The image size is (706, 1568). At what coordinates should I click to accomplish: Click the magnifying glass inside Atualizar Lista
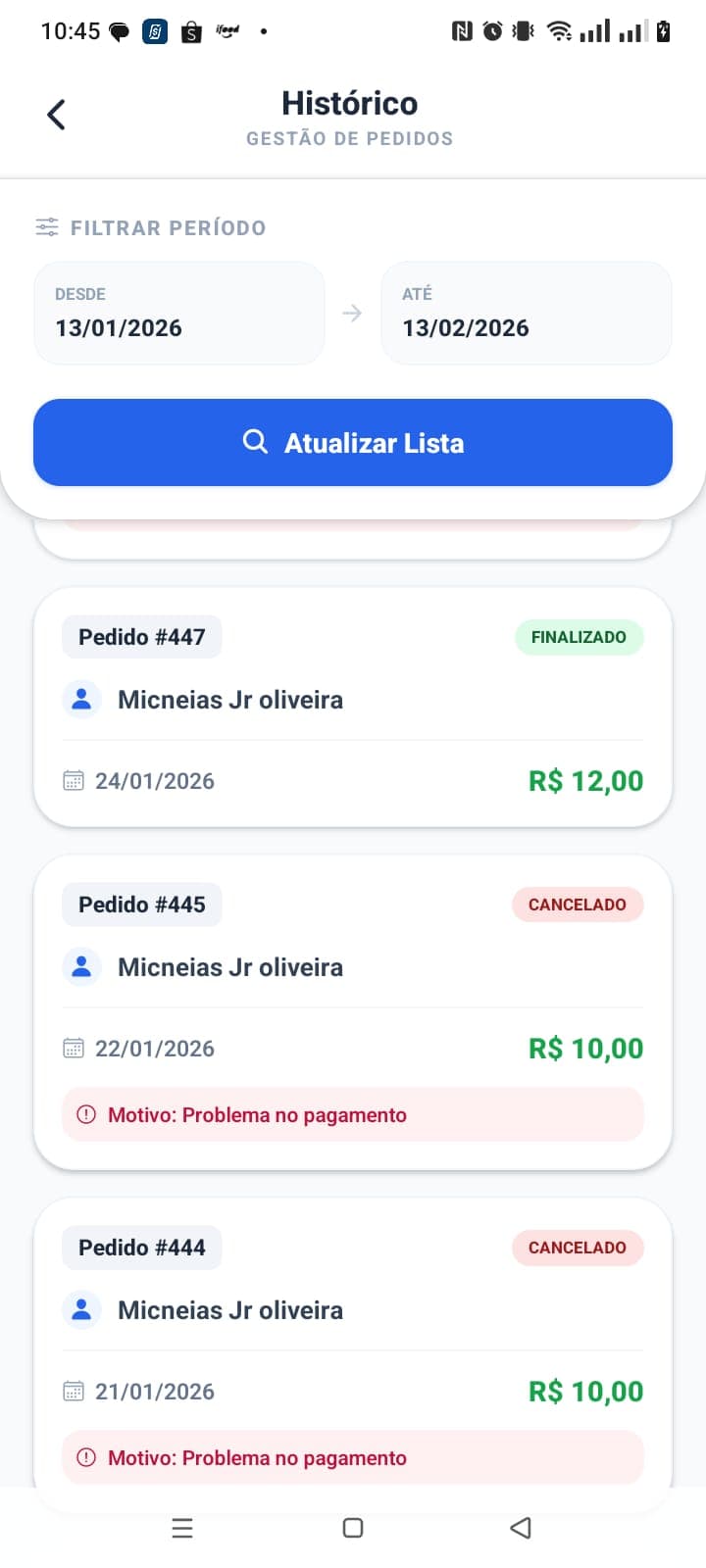click(256, 442)
